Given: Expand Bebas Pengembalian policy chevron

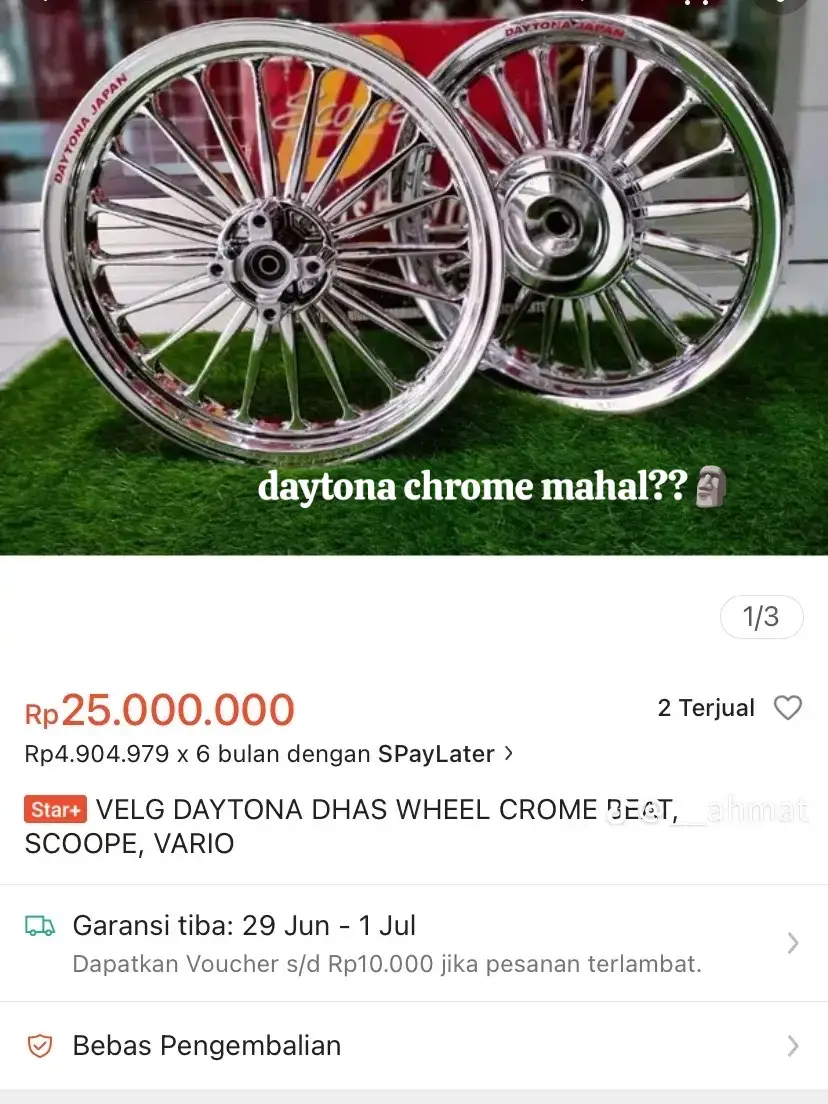Looking at the screenshot, I should [x=793, y=1045].
